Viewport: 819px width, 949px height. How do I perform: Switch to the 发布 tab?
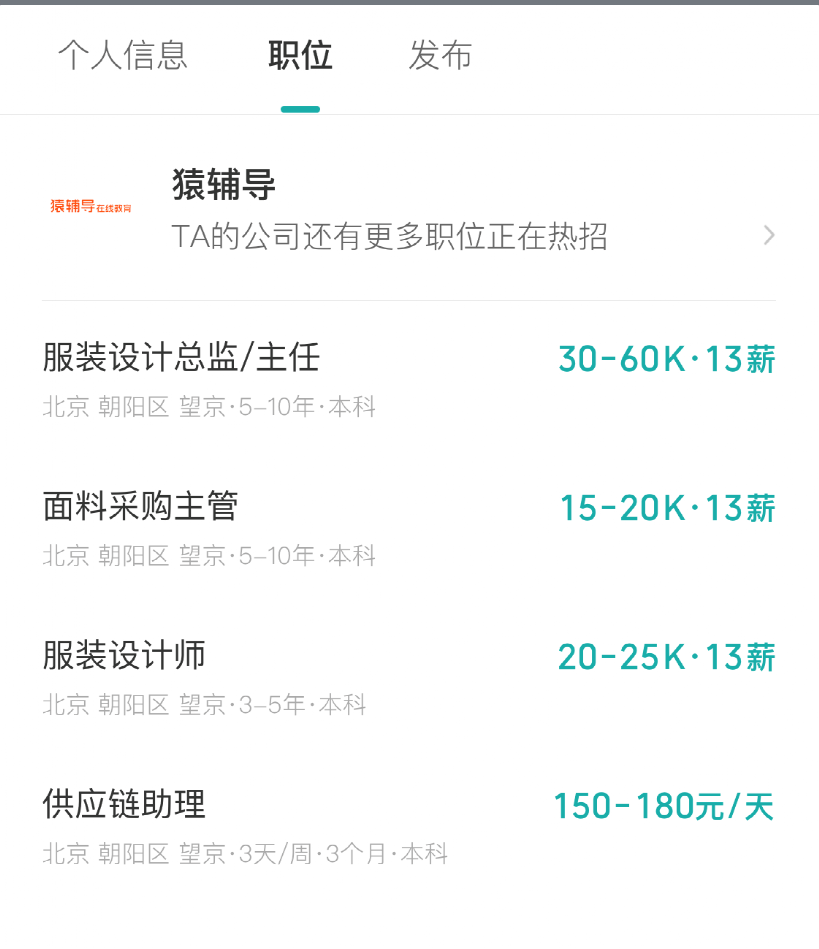pos(440,55)
